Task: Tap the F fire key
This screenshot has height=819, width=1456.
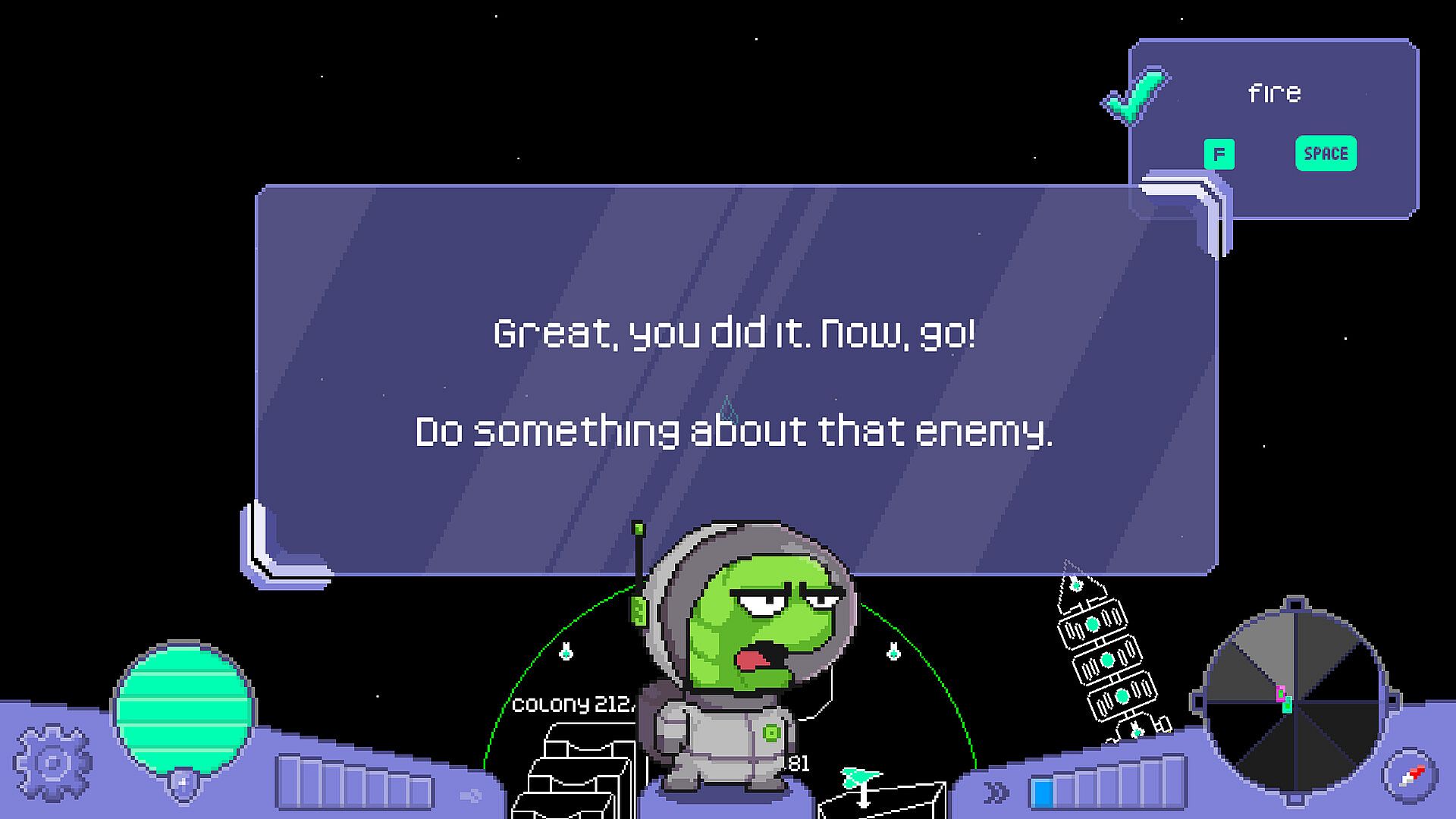Action: click(1219, 155)
